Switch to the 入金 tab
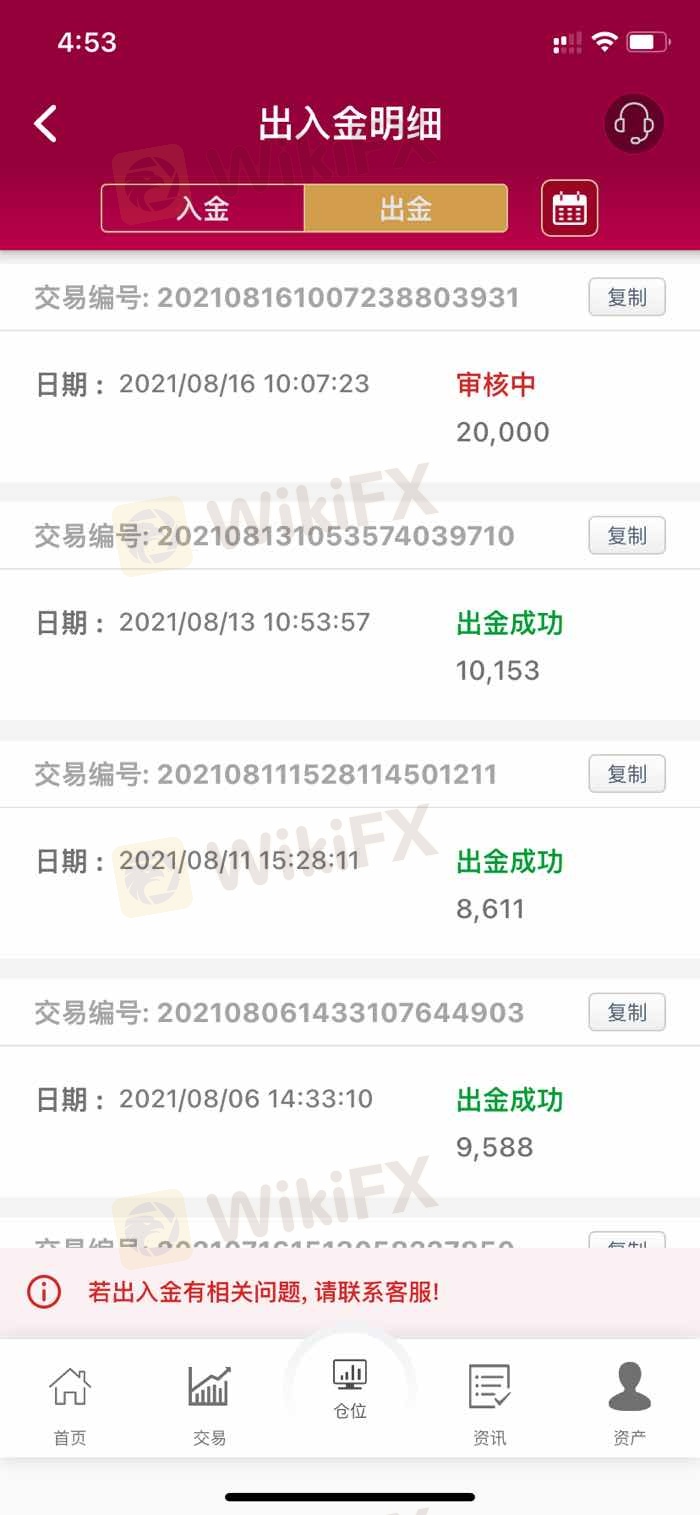The image size is (700, 1515). [203, 209]
